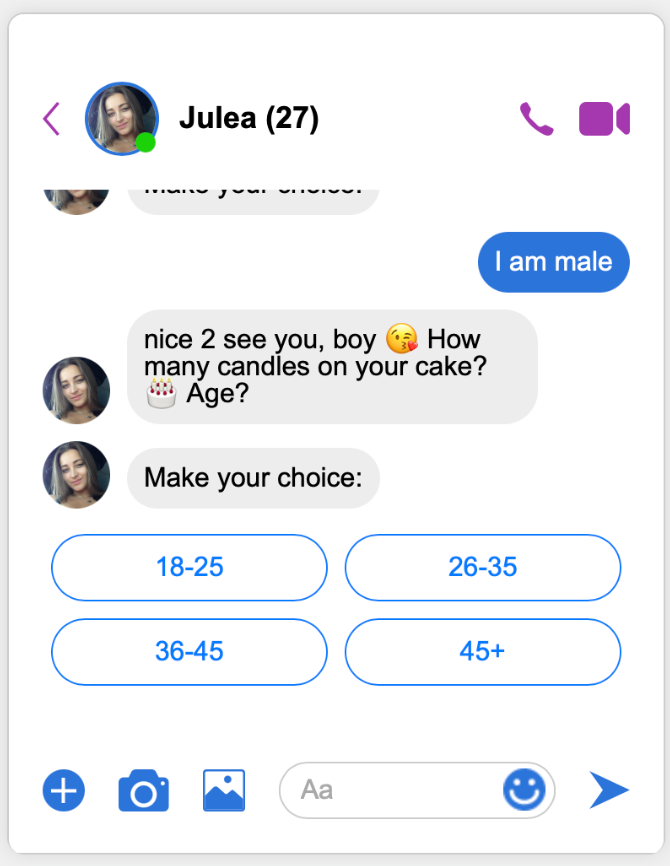670x866 pixels.
Task: Select the 26-35 age range
Action: [x=483, y=567]
